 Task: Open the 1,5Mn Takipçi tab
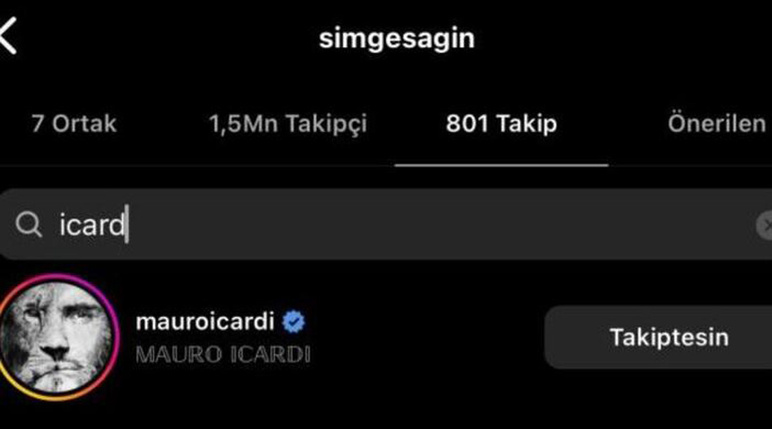coord(288,125)
